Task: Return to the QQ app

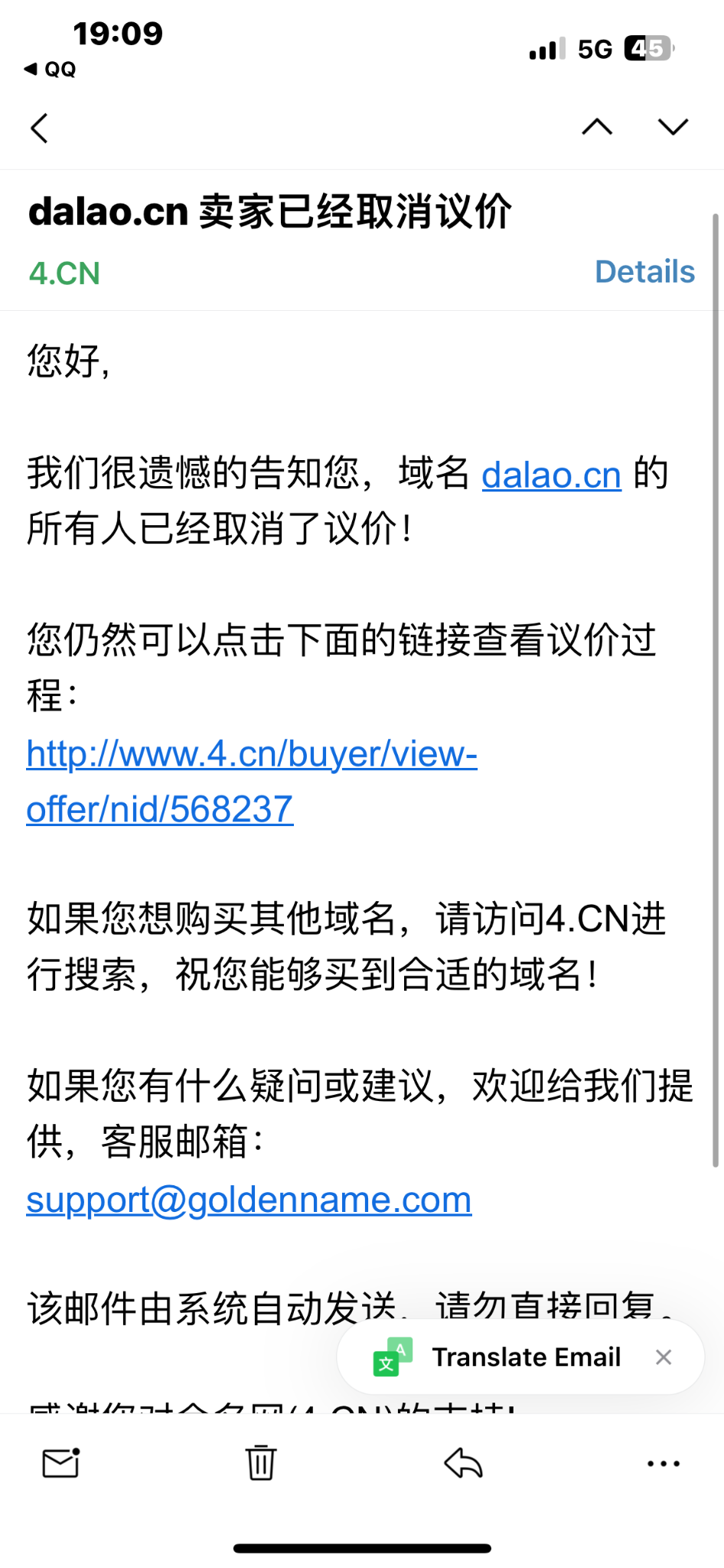Action: pyautogui.click(x=51, y=70)
